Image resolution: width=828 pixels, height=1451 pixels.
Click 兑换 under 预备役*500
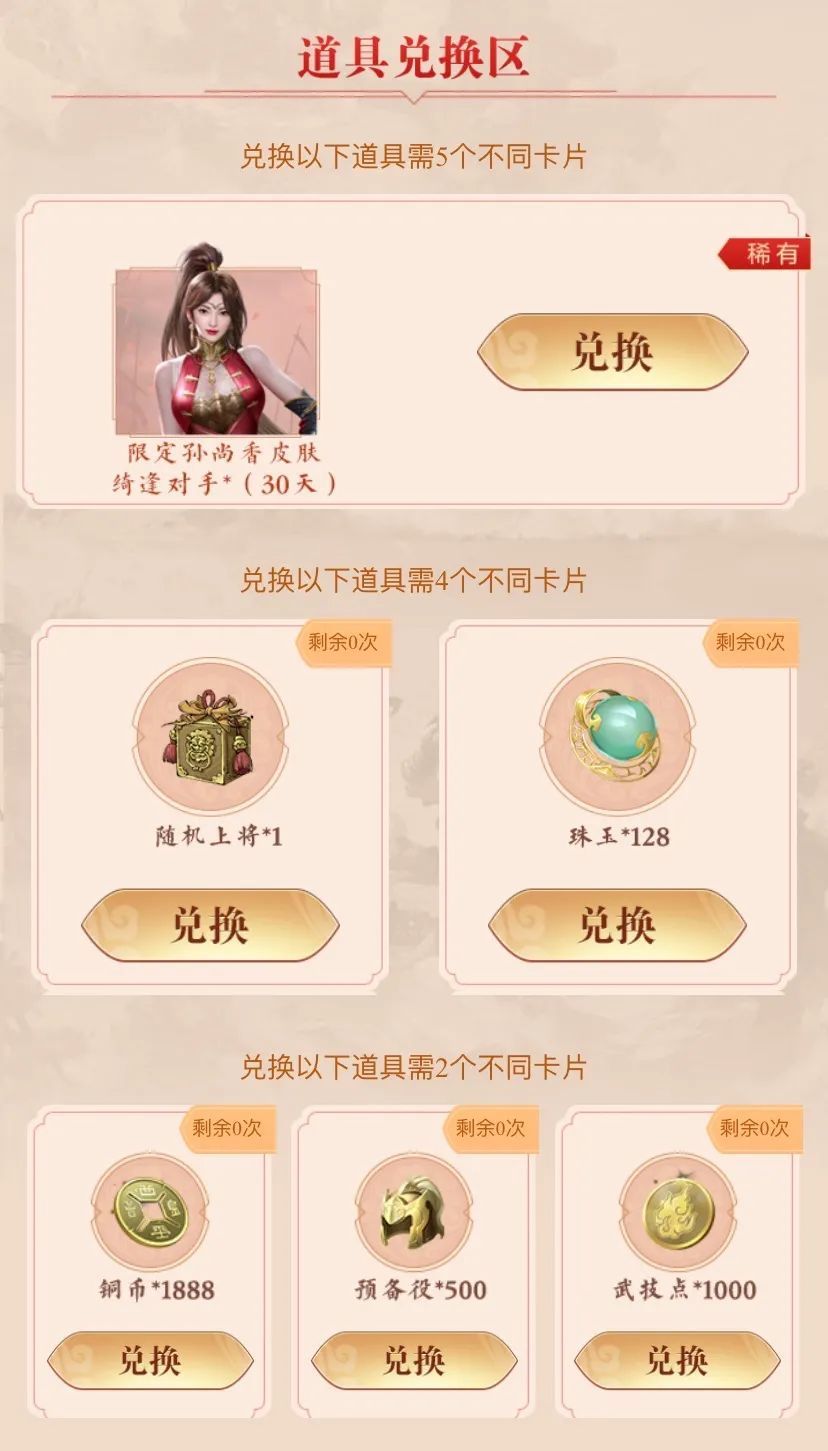[414, 1359]
